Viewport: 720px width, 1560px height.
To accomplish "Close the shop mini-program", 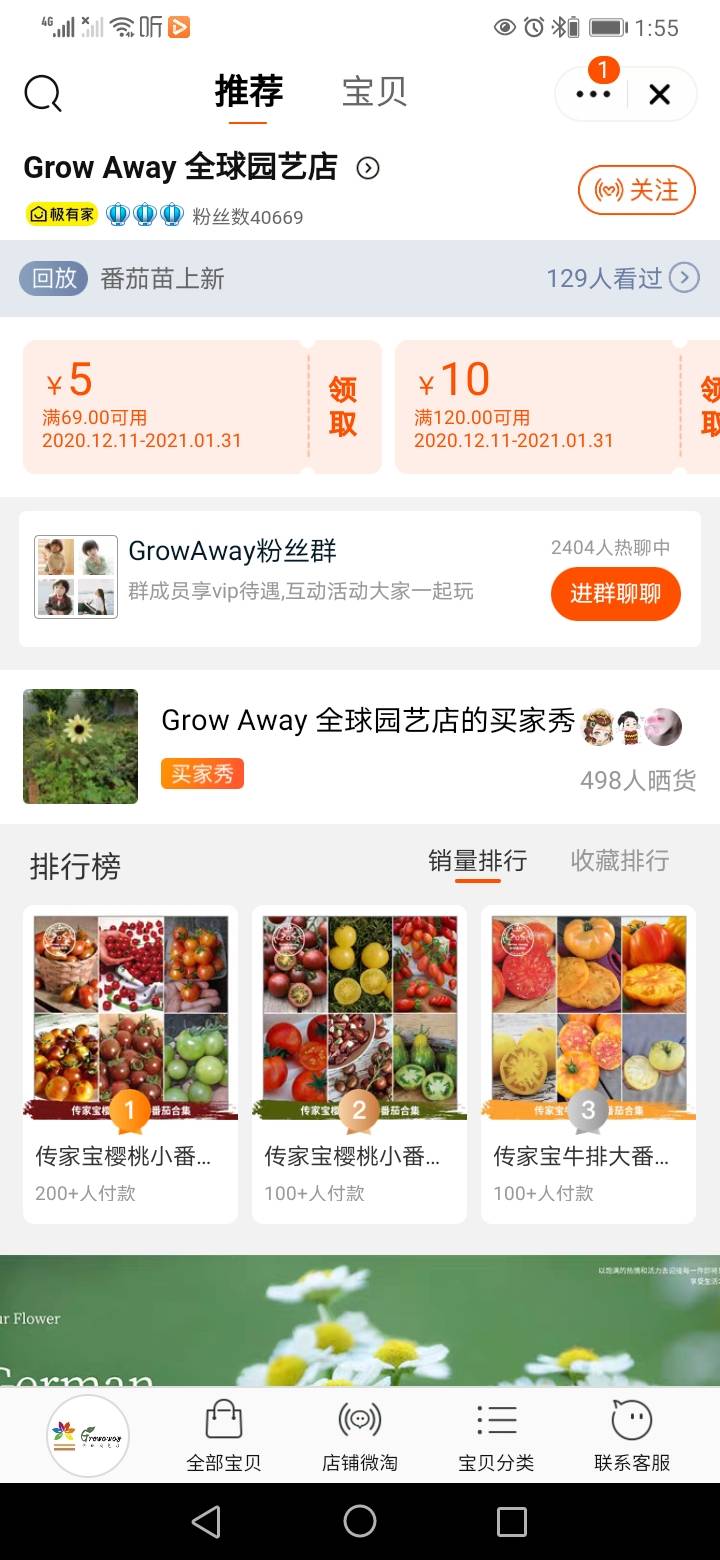I will click(660, 94).
